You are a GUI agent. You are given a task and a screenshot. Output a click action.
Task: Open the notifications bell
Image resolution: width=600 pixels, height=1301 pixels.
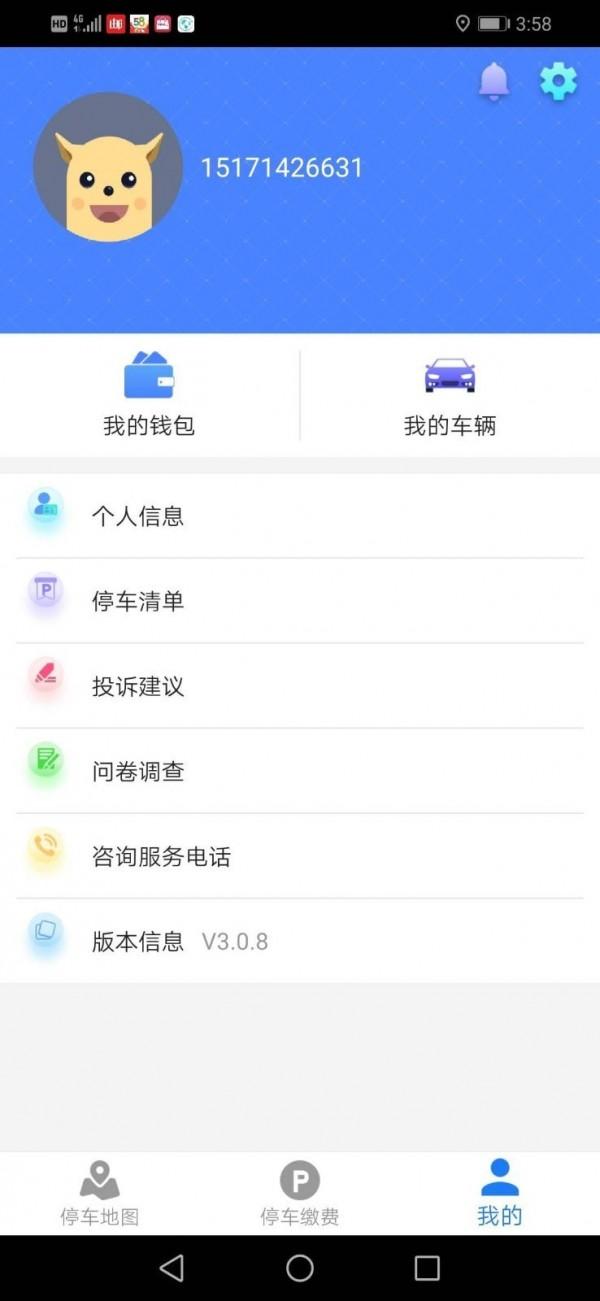[493, 82]
